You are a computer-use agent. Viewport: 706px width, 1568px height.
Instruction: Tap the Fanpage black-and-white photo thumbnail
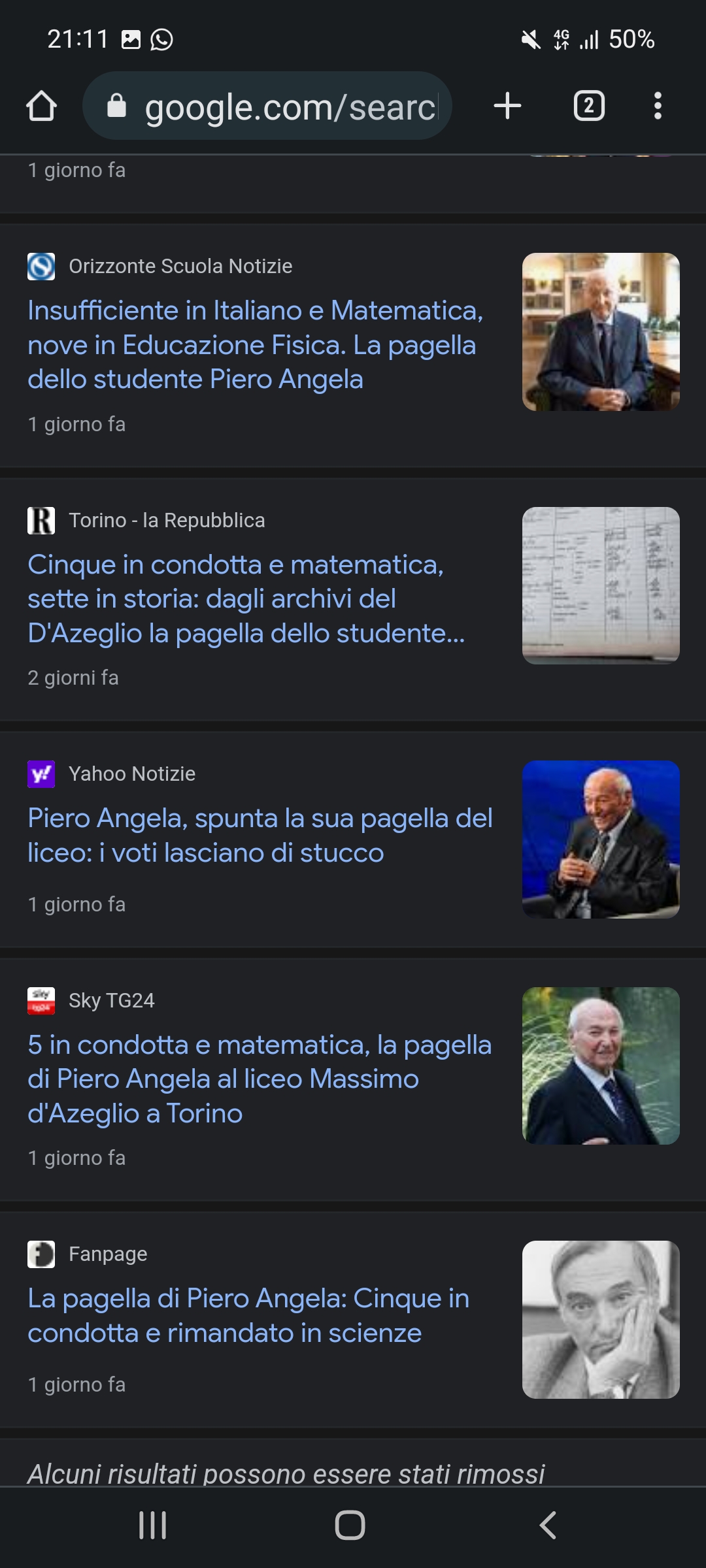pyautogui.click(x=601, y=1320)
